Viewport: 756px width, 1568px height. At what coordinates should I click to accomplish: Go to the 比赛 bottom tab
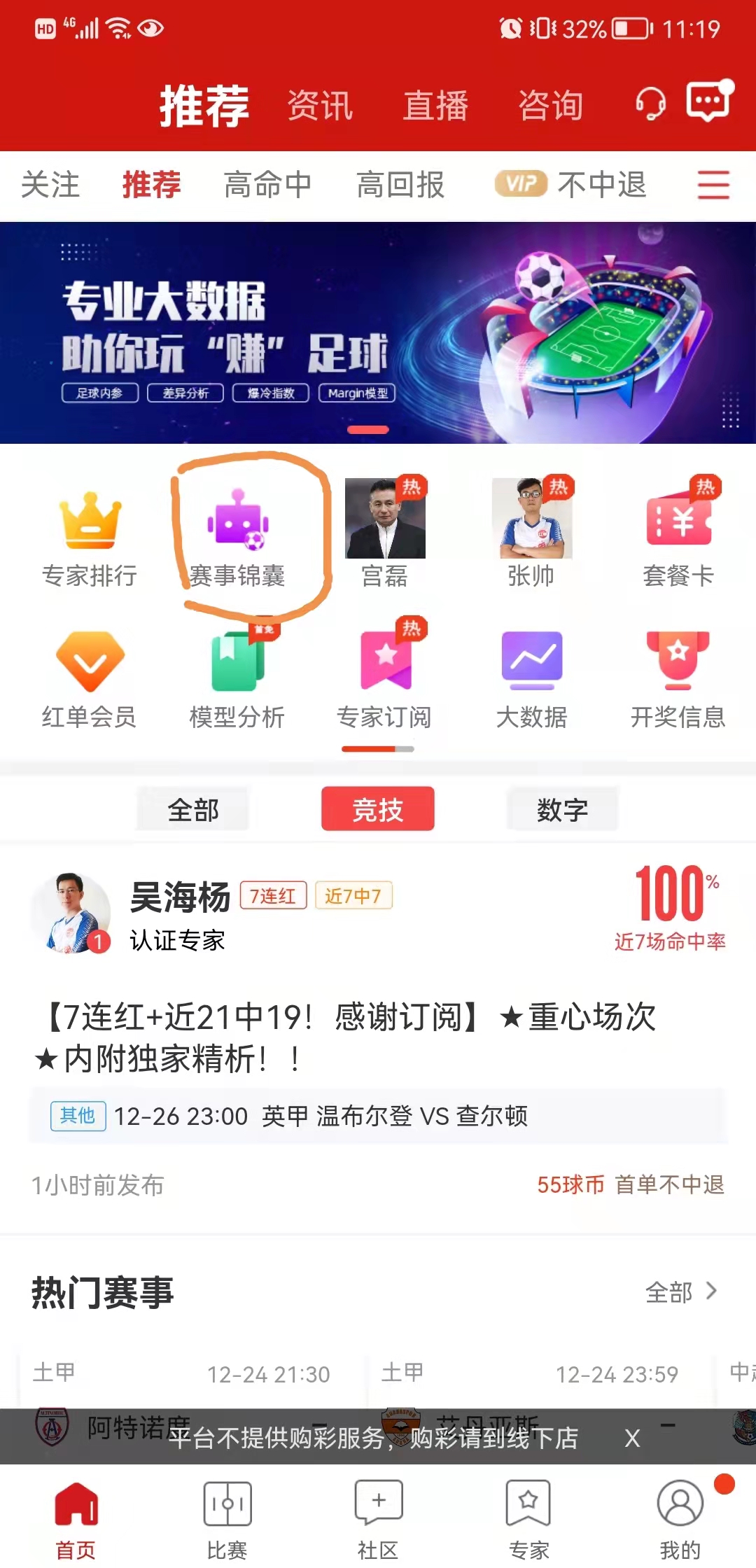click(227, 1519)
